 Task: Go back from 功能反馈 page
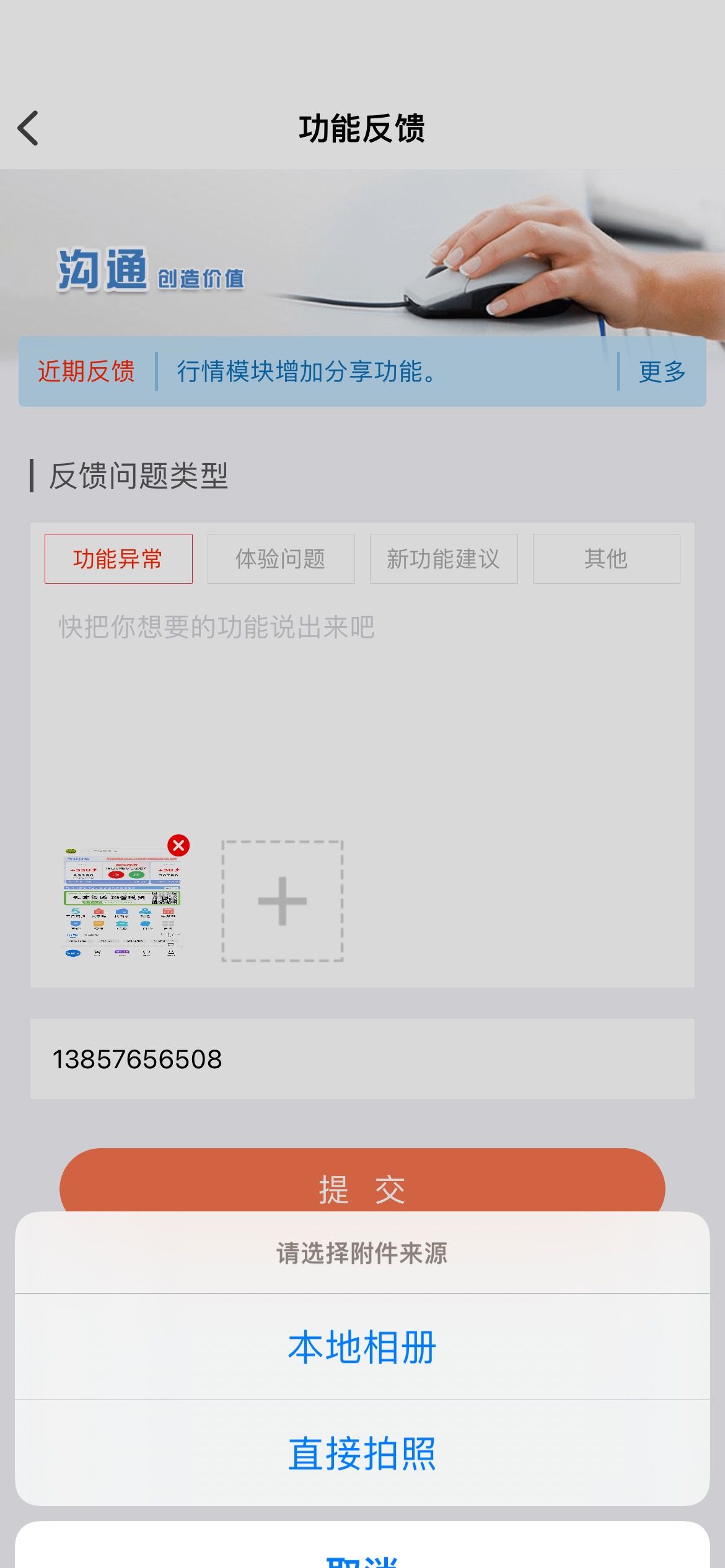tap(29, 128)
